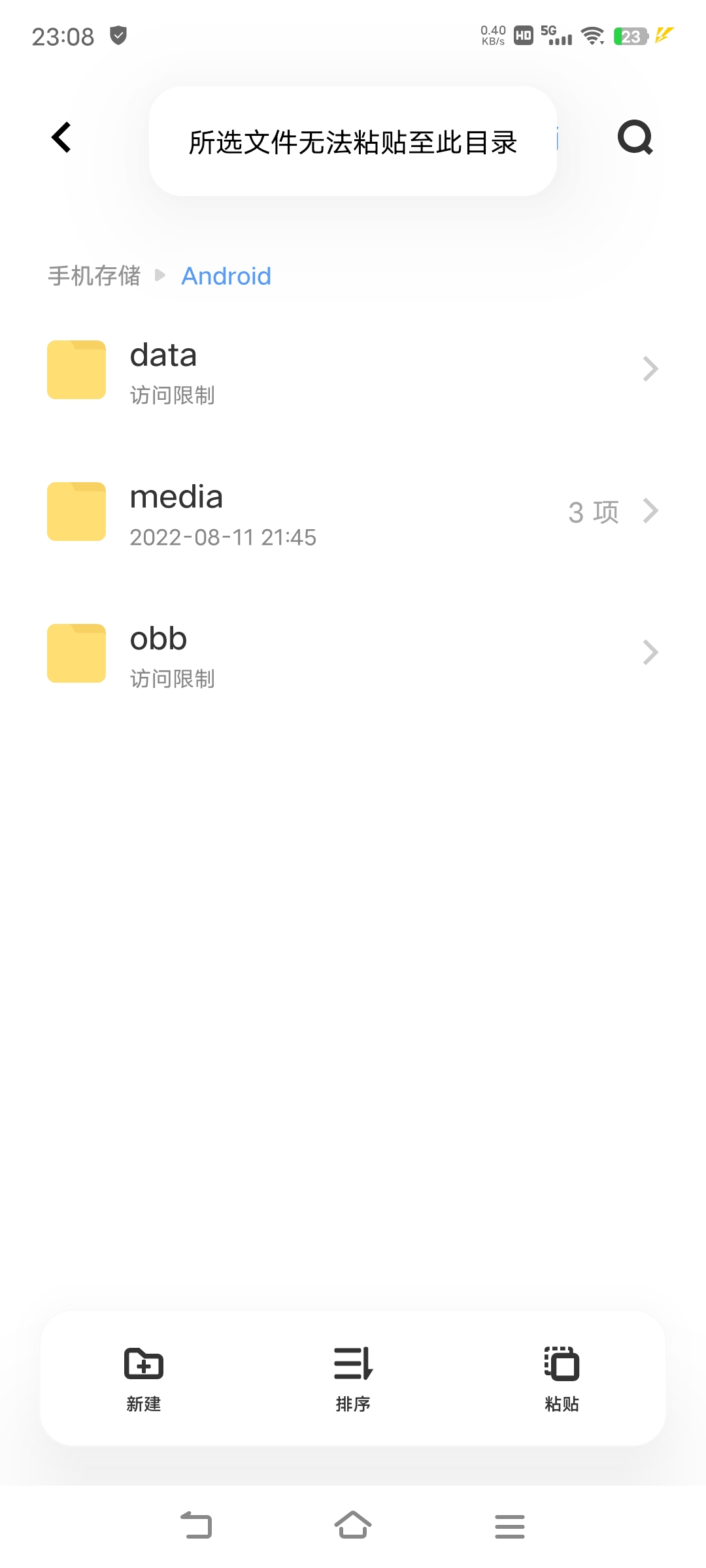Open the obb folder
706x1568 pixels.
point(353,653)
